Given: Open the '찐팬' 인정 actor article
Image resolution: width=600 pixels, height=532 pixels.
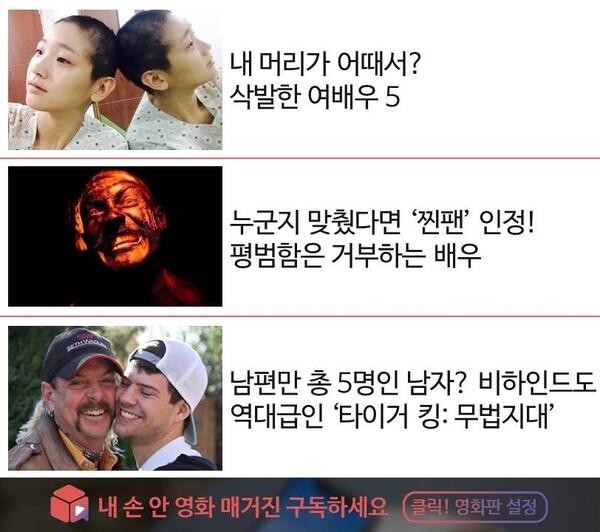Looking at the screenshot, I should (383, 238).
